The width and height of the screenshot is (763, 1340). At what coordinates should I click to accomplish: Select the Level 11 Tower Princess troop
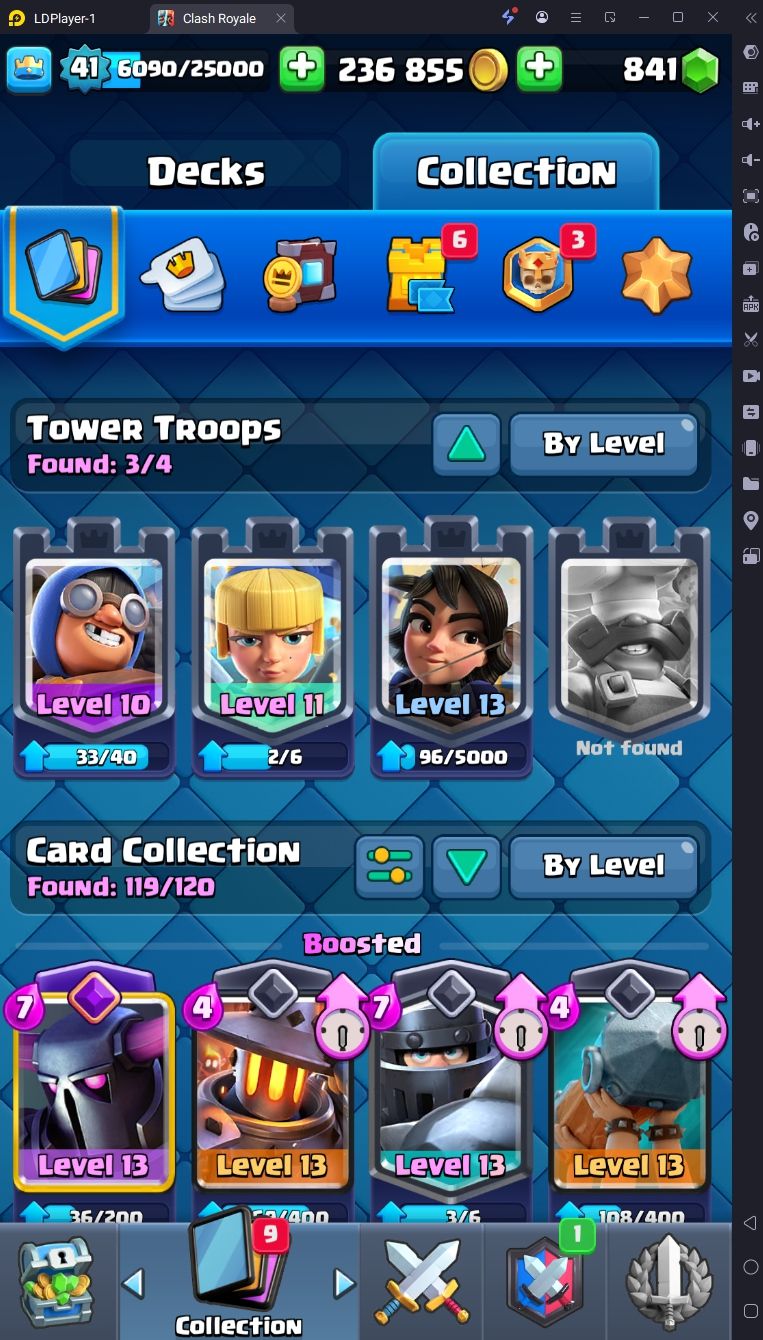273,647
